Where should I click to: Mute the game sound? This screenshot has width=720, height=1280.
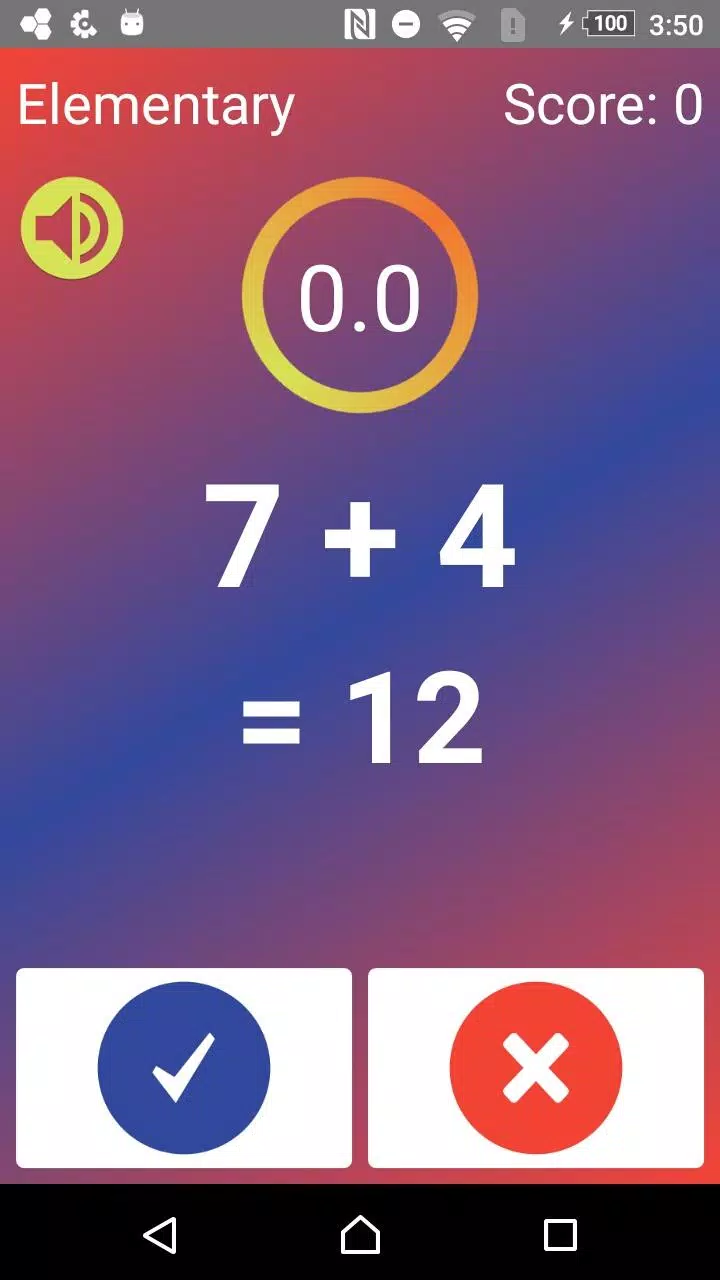click(72, 228)
